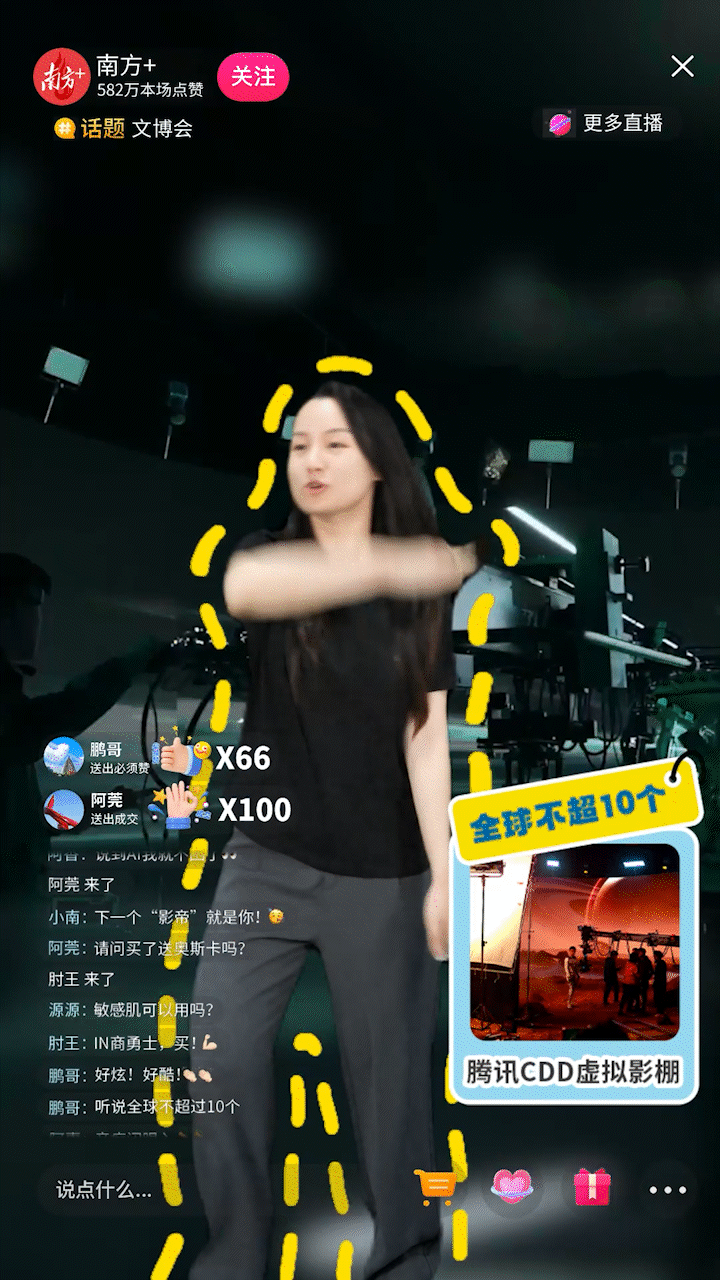The width and height of the screenshot is (720, 1280).
Task: Open the shopping cart icon
Action: (436, 1187)
